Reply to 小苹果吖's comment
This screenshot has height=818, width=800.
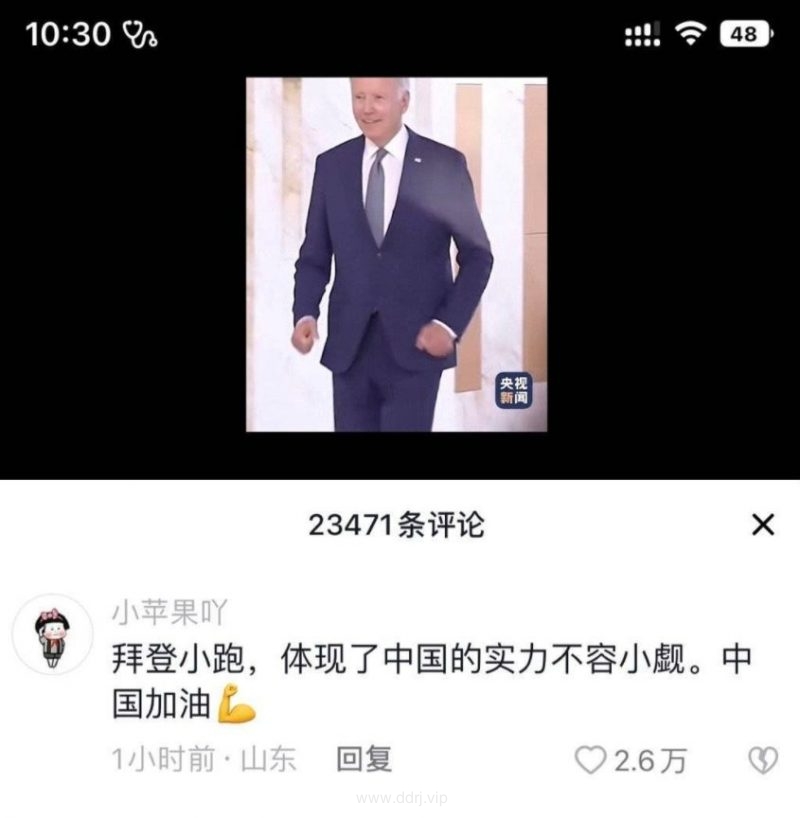(363, 760)
